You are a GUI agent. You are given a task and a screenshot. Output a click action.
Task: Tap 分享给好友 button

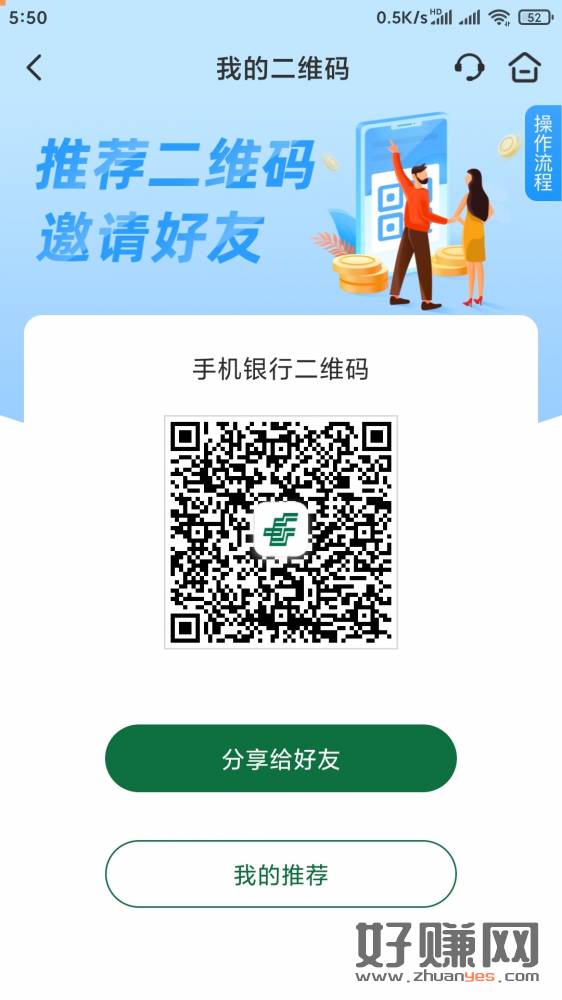coord(281,758)
